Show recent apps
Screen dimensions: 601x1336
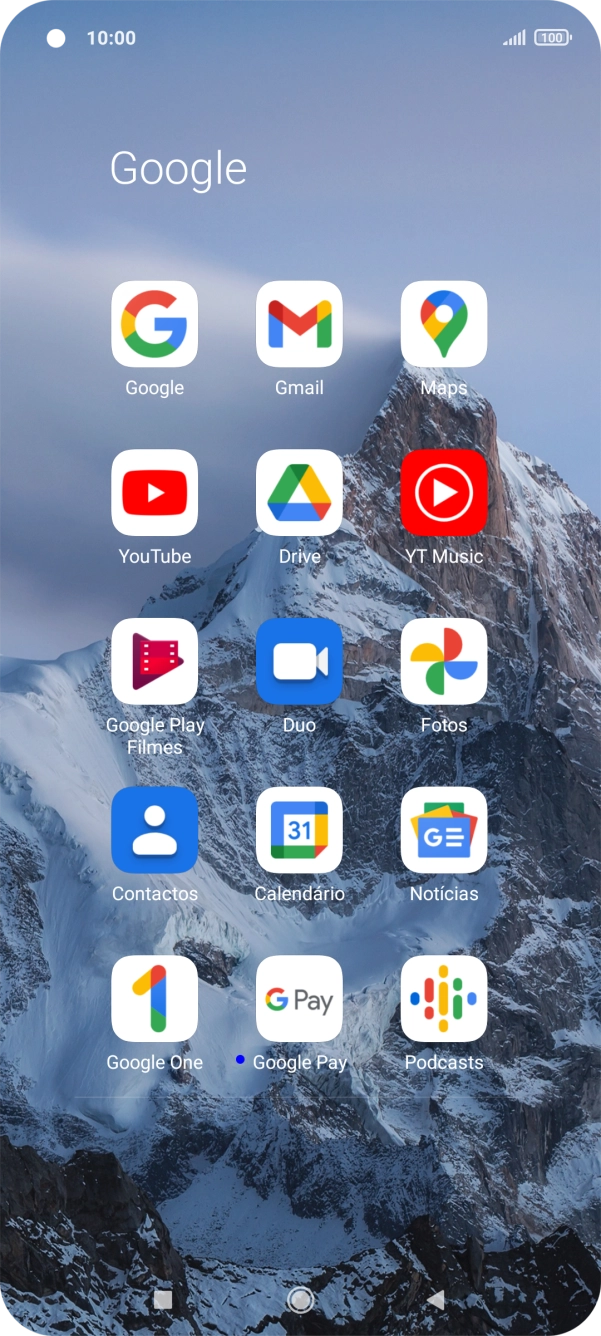pos(163,1299)
